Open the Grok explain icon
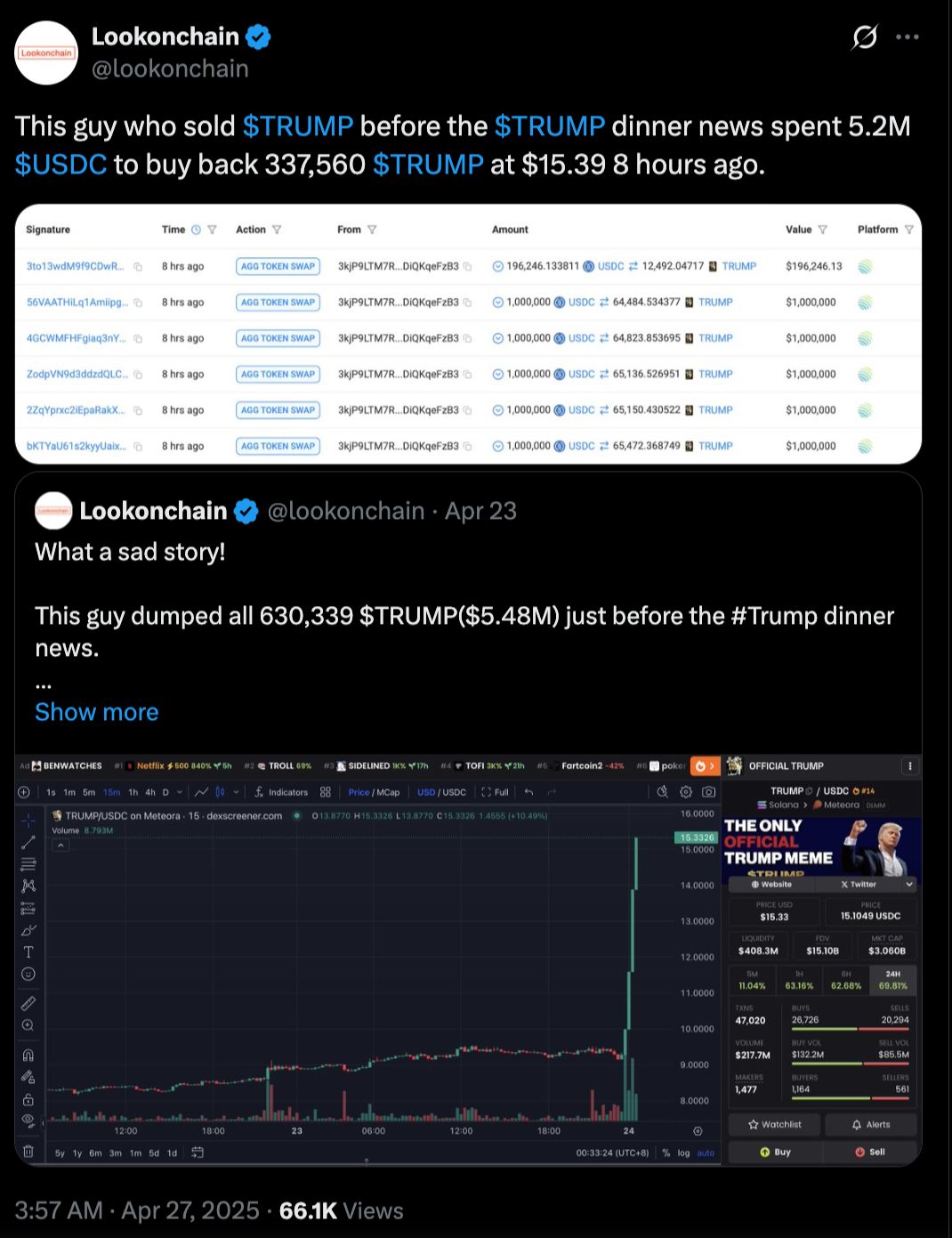The image size is (952, 1238). pos(864,37)
